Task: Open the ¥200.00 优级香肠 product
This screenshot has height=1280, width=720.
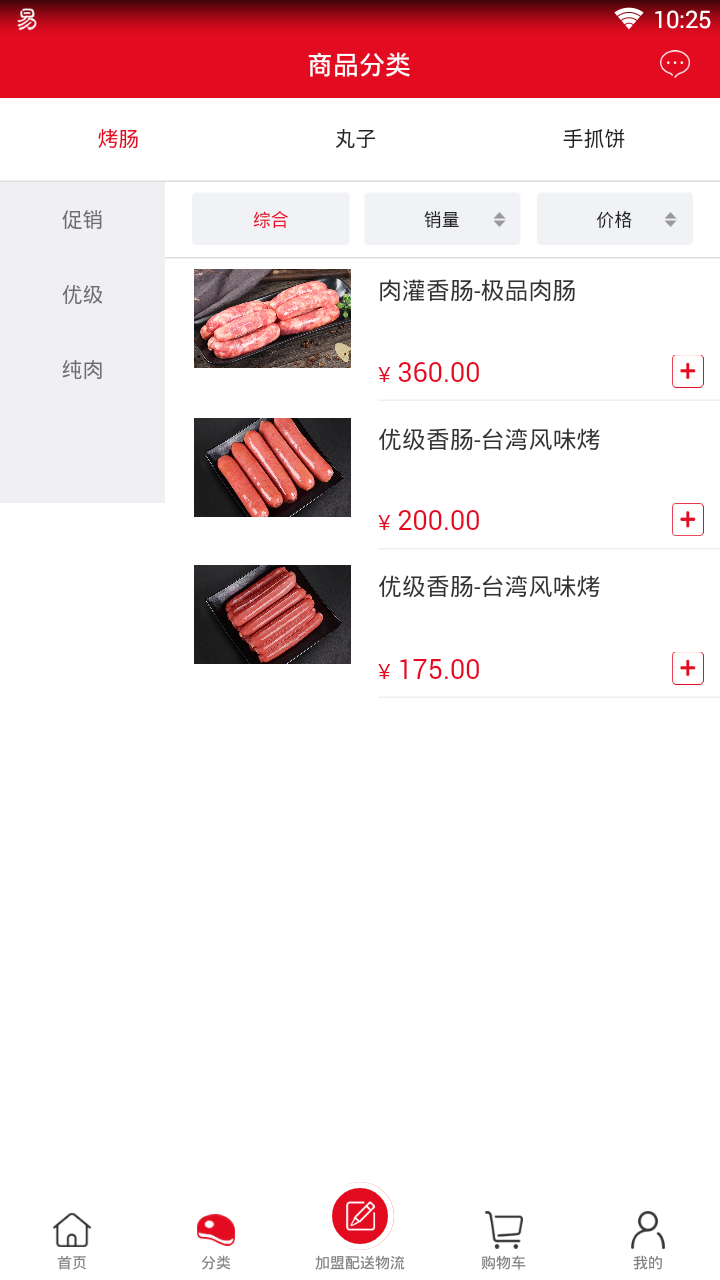Action: pyautogui.click(x=489, y=440)
